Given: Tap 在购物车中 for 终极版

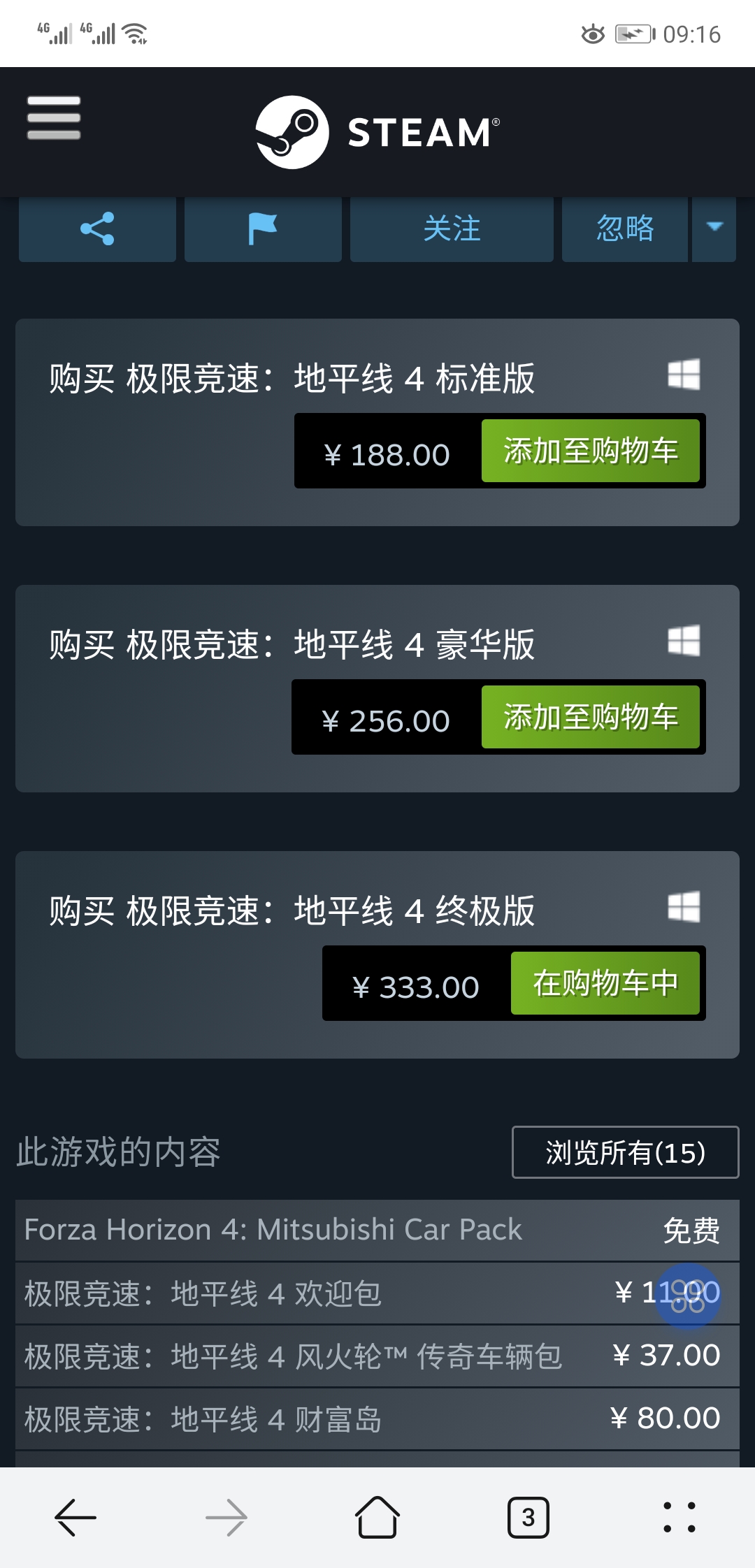Looking at the screenshot, I should pyautogui.click(x=605, y=983).
